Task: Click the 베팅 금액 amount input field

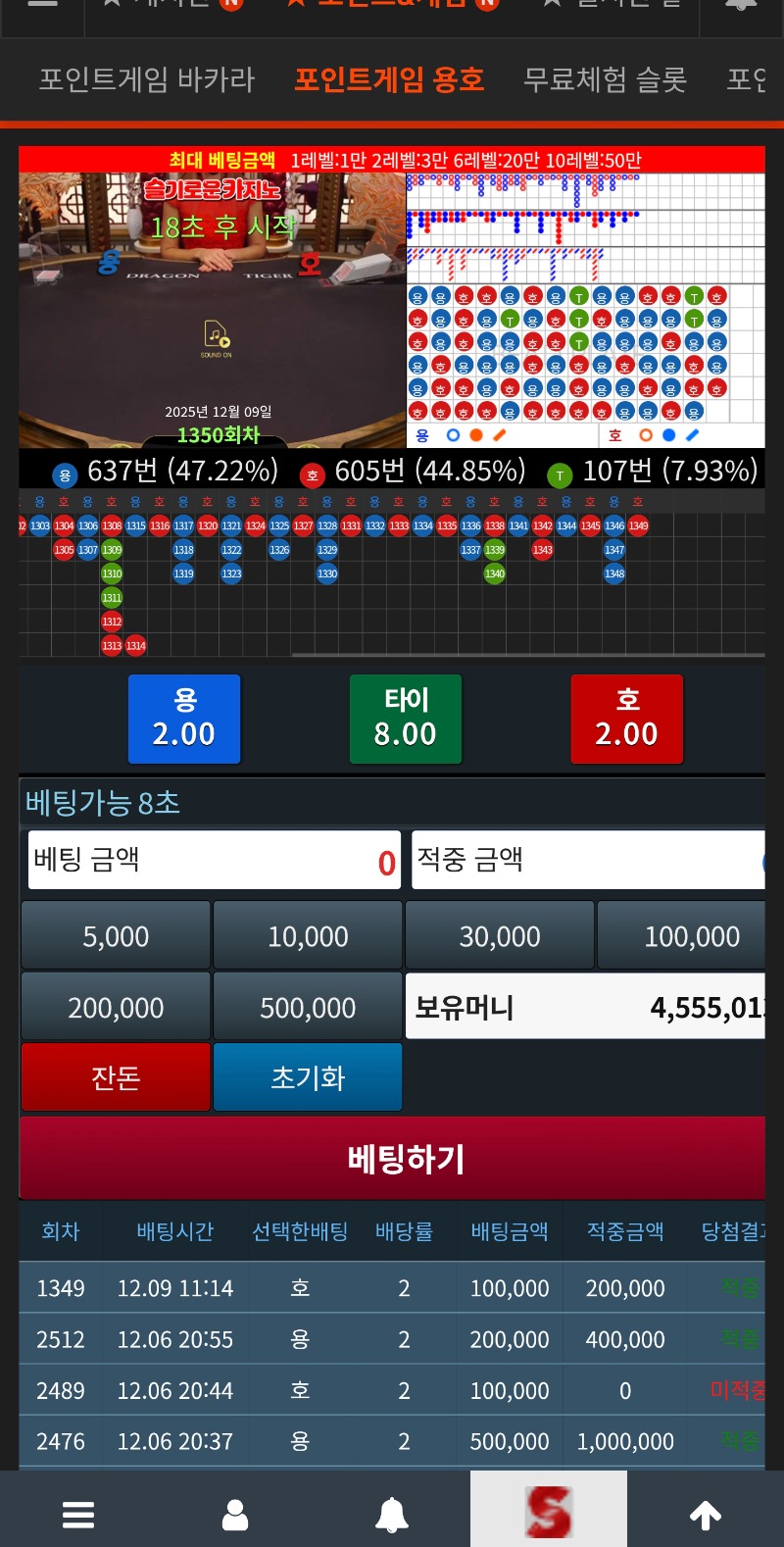Action: (213, 860)
